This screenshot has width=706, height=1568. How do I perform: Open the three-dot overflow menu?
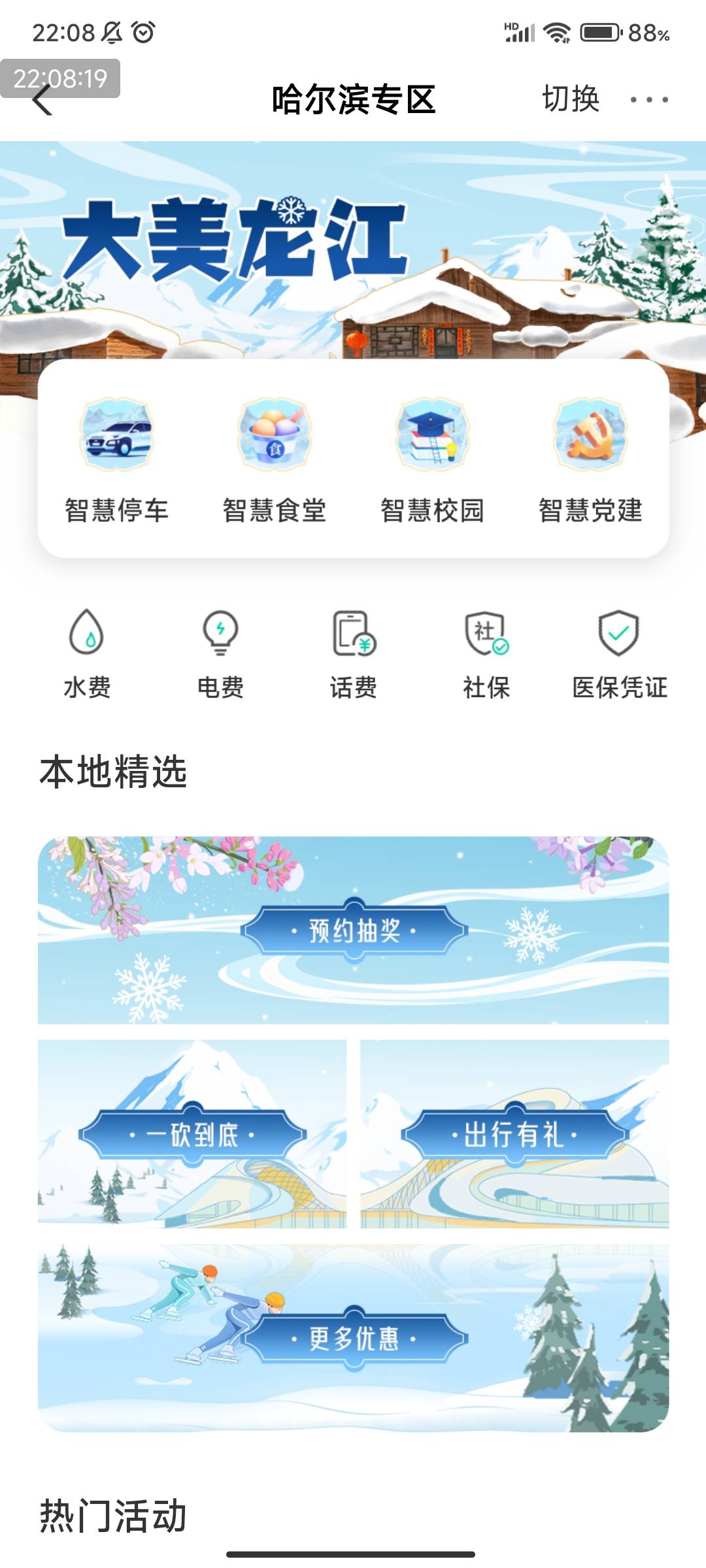[x=648, y=100]
